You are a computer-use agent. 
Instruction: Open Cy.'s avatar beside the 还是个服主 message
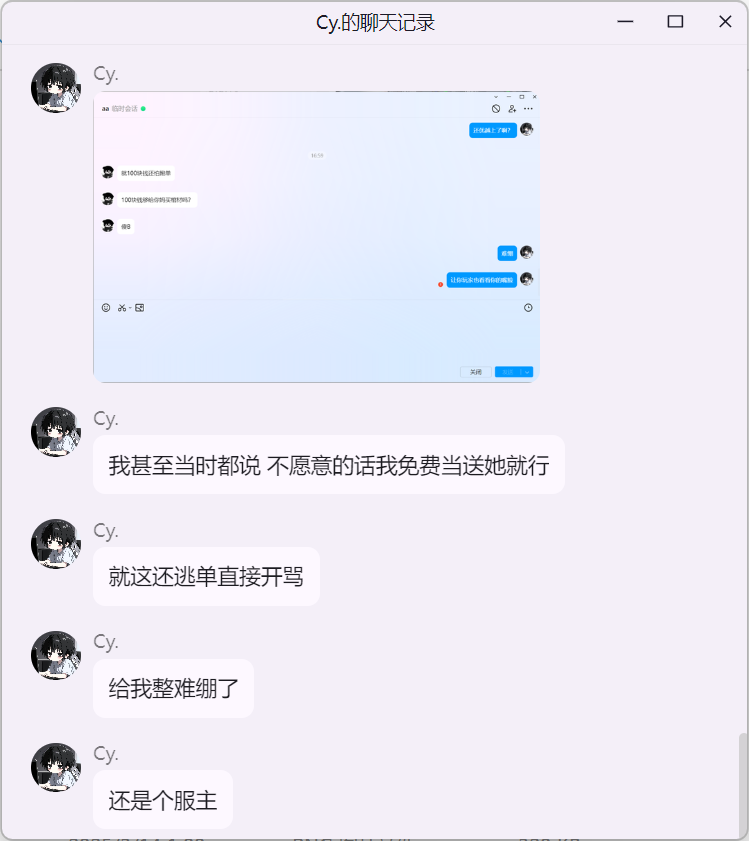click(56, 768)
